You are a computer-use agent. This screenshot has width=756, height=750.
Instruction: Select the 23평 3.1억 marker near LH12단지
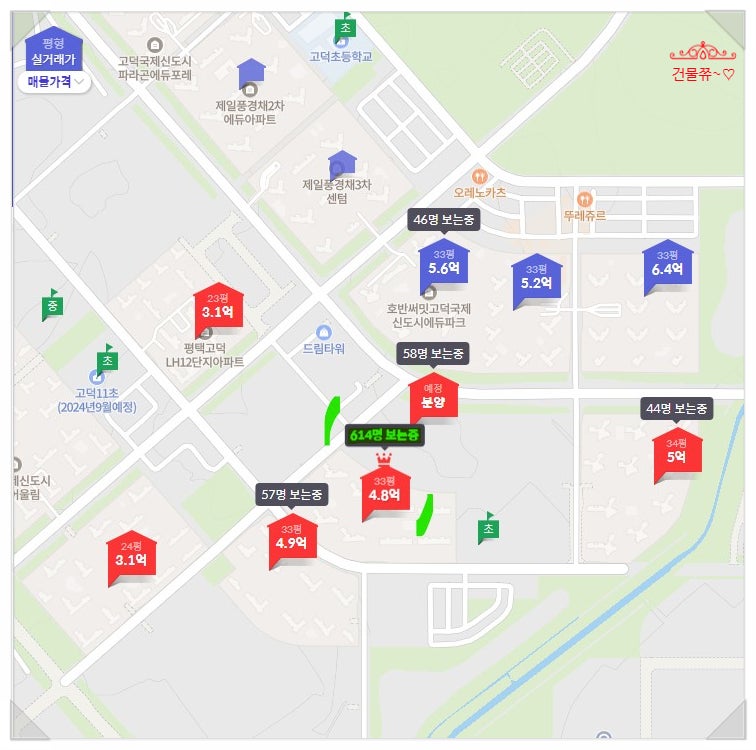click(x=217, y=311)
